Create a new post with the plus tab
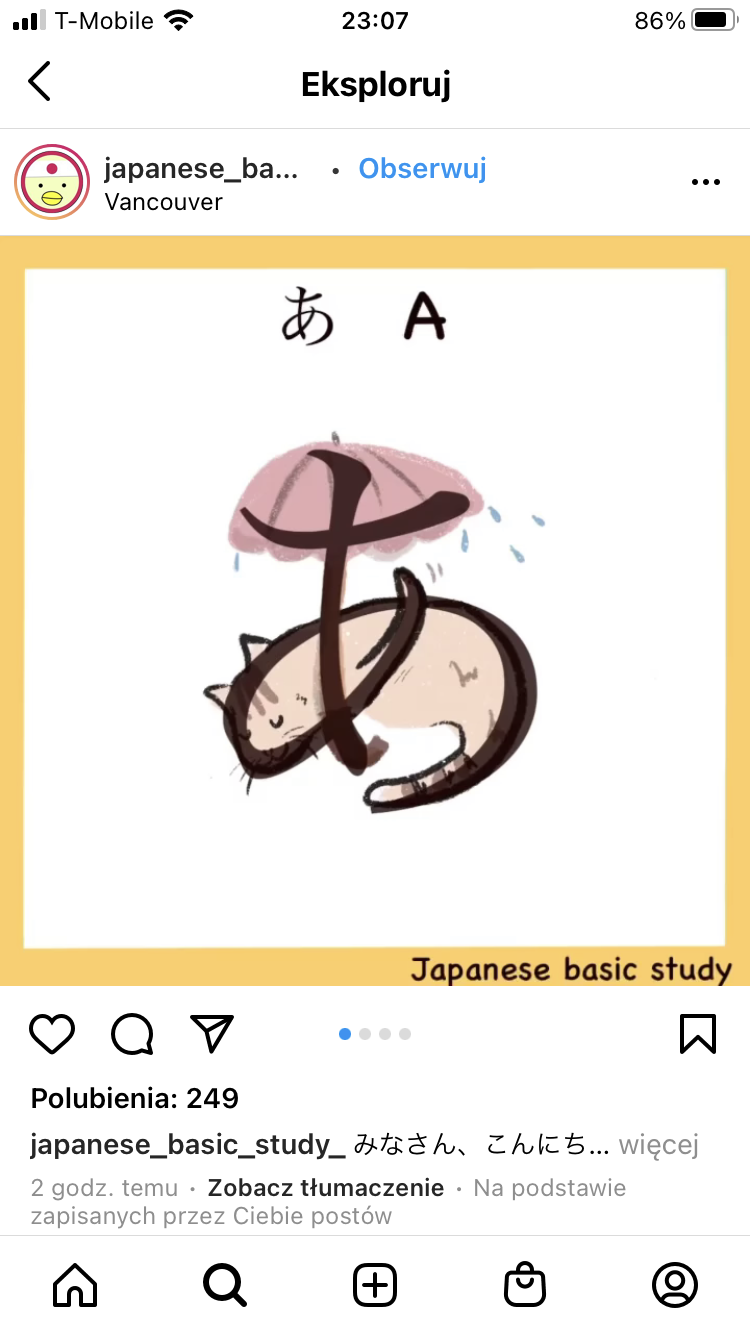This screenshot has height=1334, width=750. (x=375, y=1285)
